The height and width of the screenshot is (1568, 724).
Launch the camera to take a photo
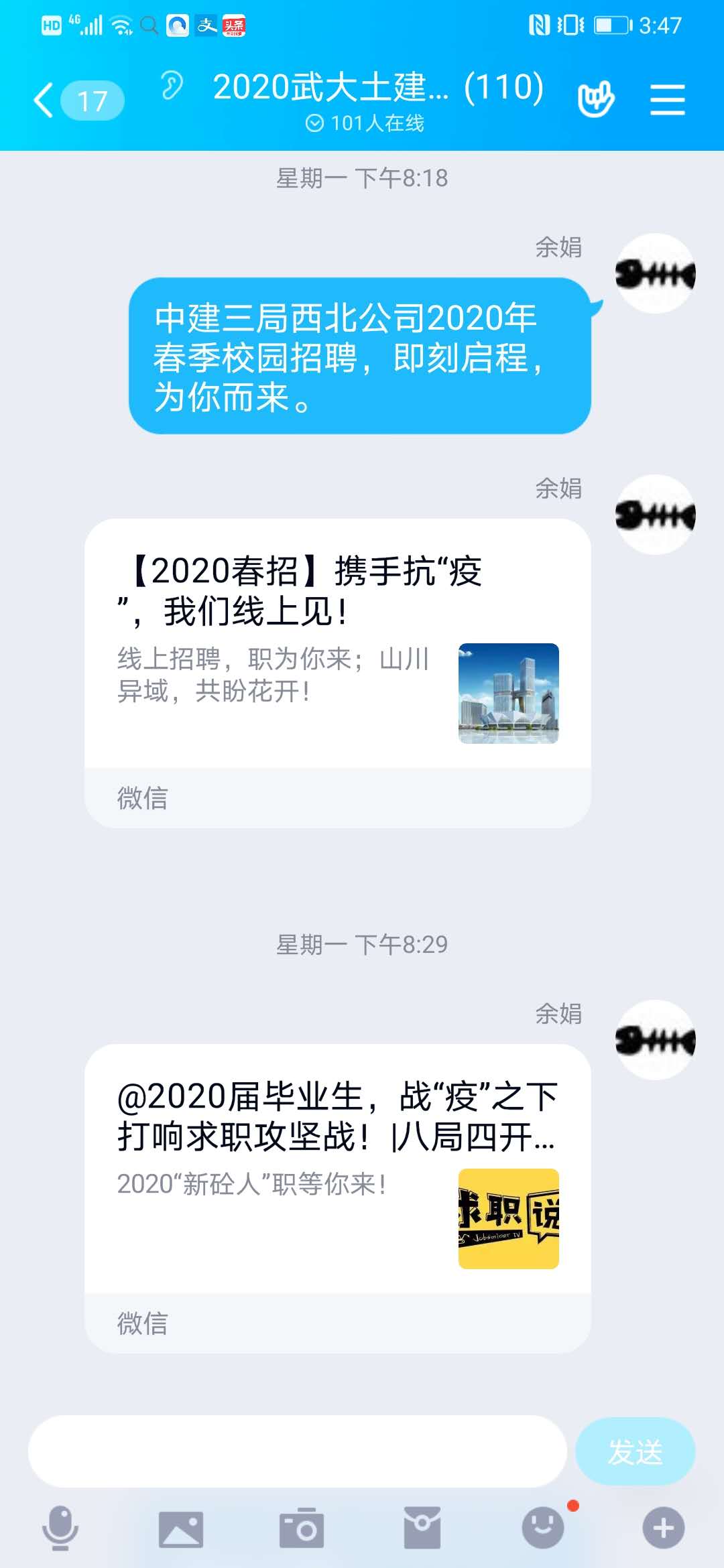(302, 1528)
